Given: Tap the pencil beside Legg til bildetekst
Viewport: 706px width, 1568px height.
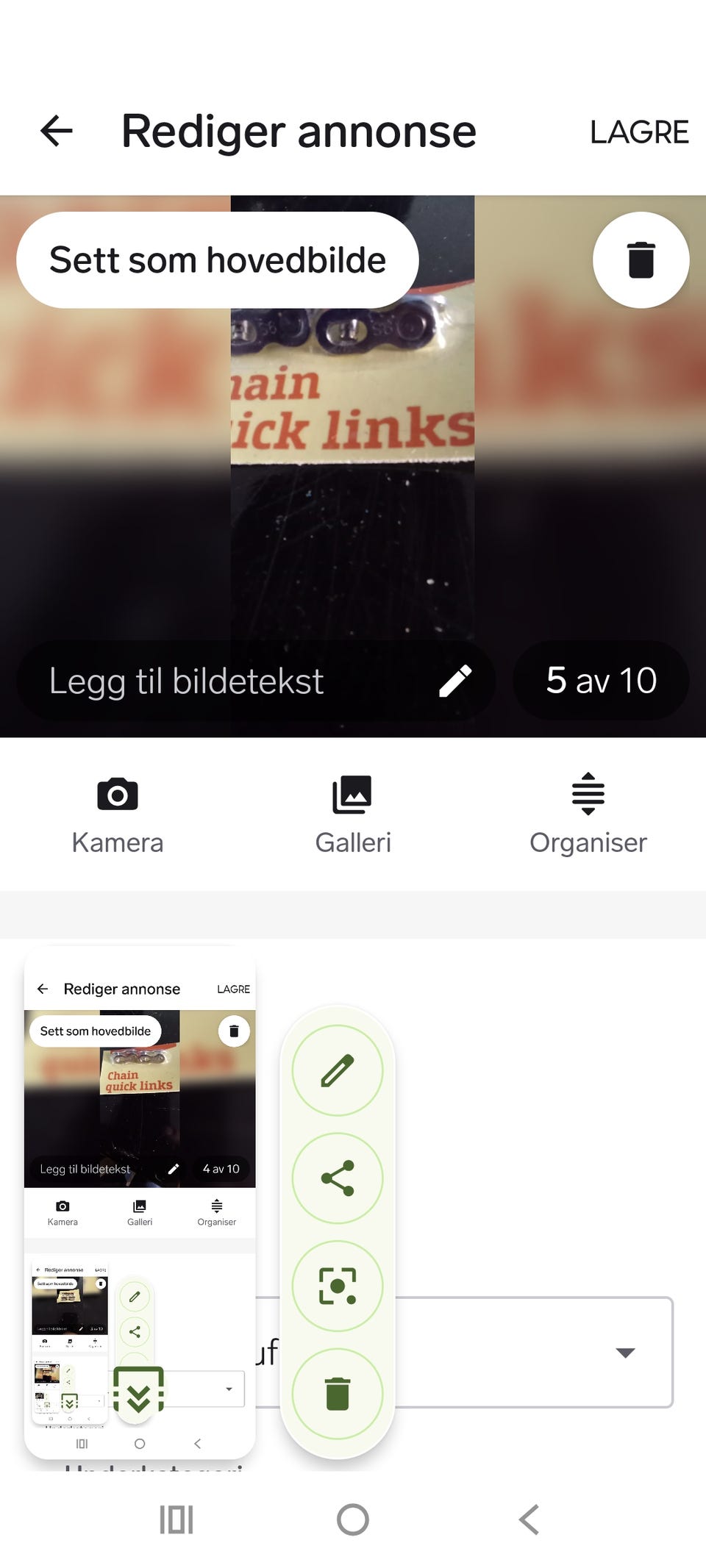Looking at the screenshot, I should [x=457, y=680].
